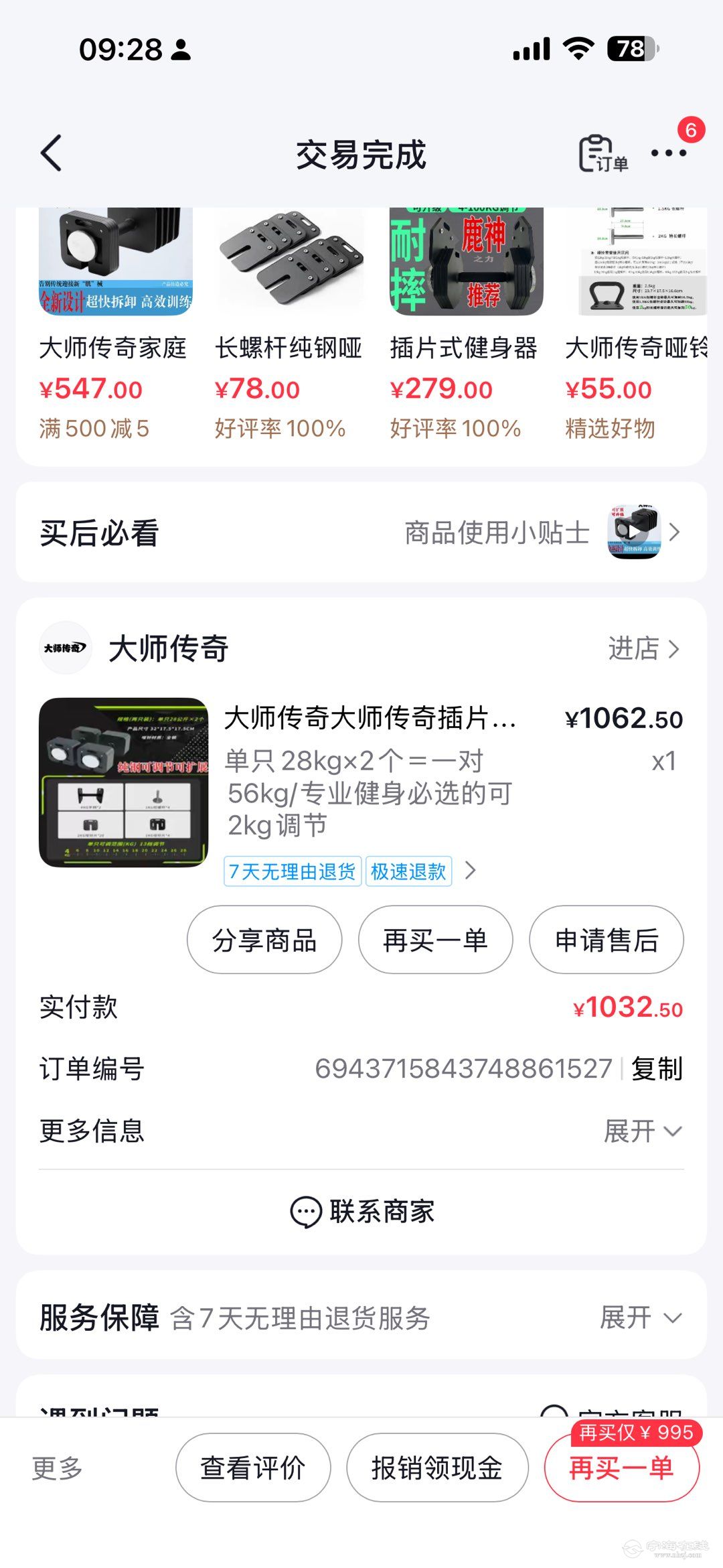
Task: Open the 大师传奇家庭 product priced ¥547.00
Action: coord(115,322)
